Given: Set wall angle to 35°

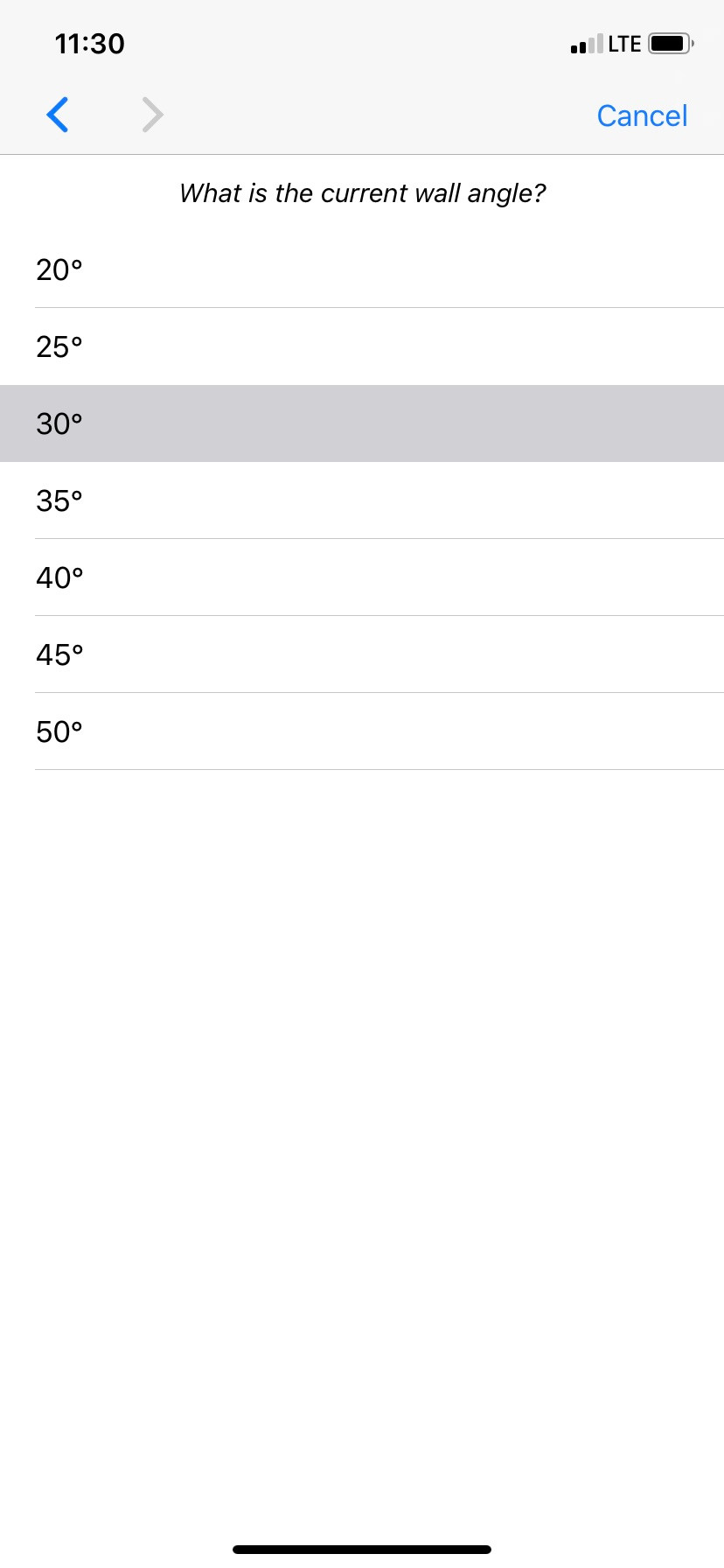Looking at the screenshot, I should pos(362,500).
